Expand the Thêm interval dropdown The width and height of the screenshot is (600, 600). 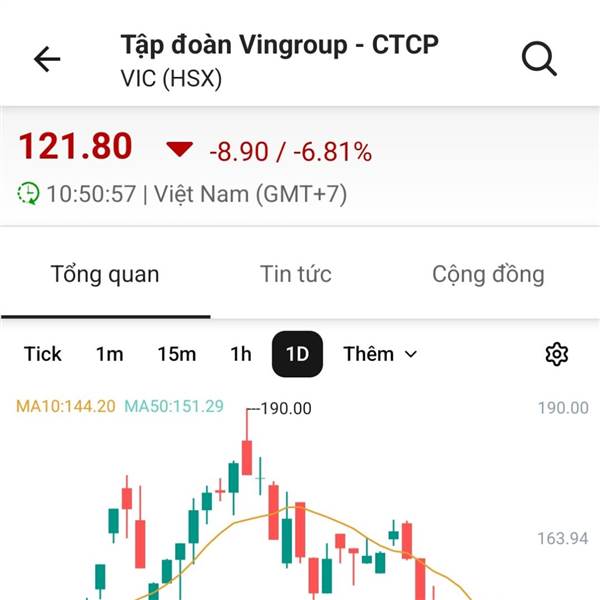(x=380, y=354)
